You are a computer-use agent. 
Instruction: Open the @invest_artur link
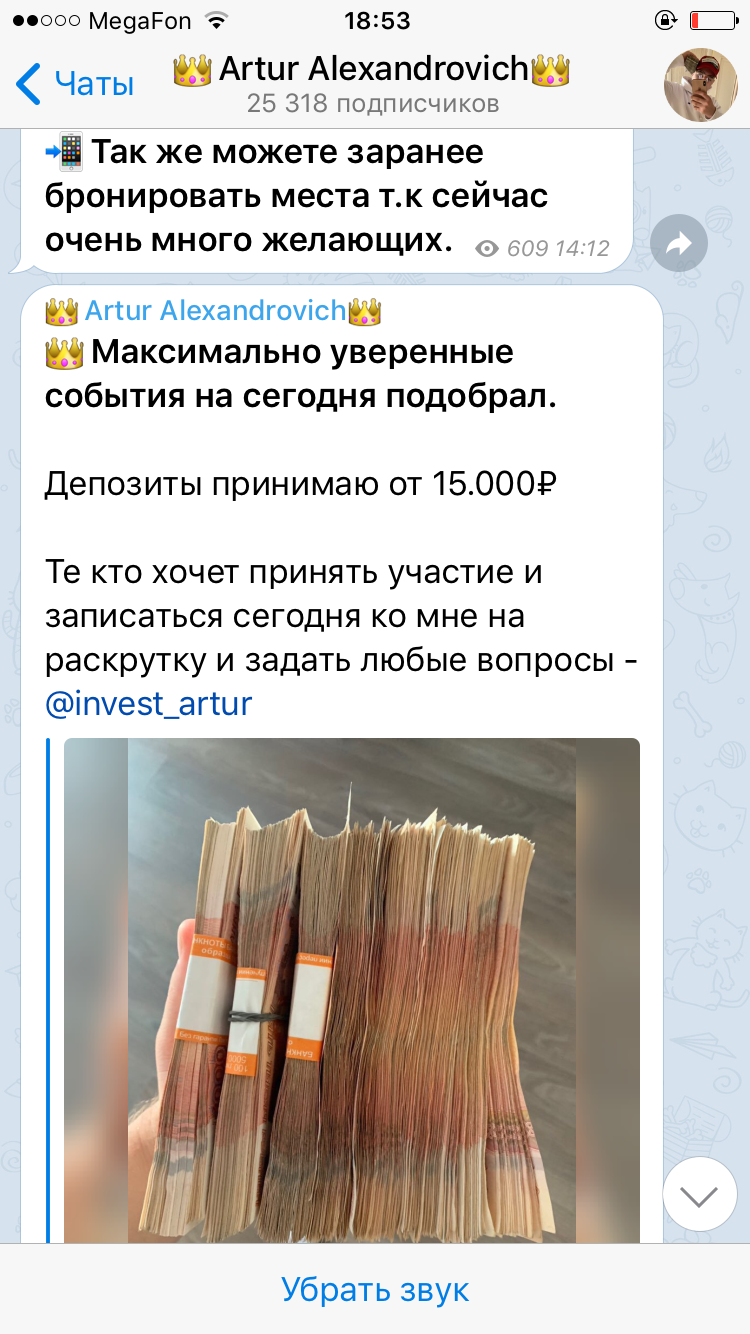click(x=149, y=704)
